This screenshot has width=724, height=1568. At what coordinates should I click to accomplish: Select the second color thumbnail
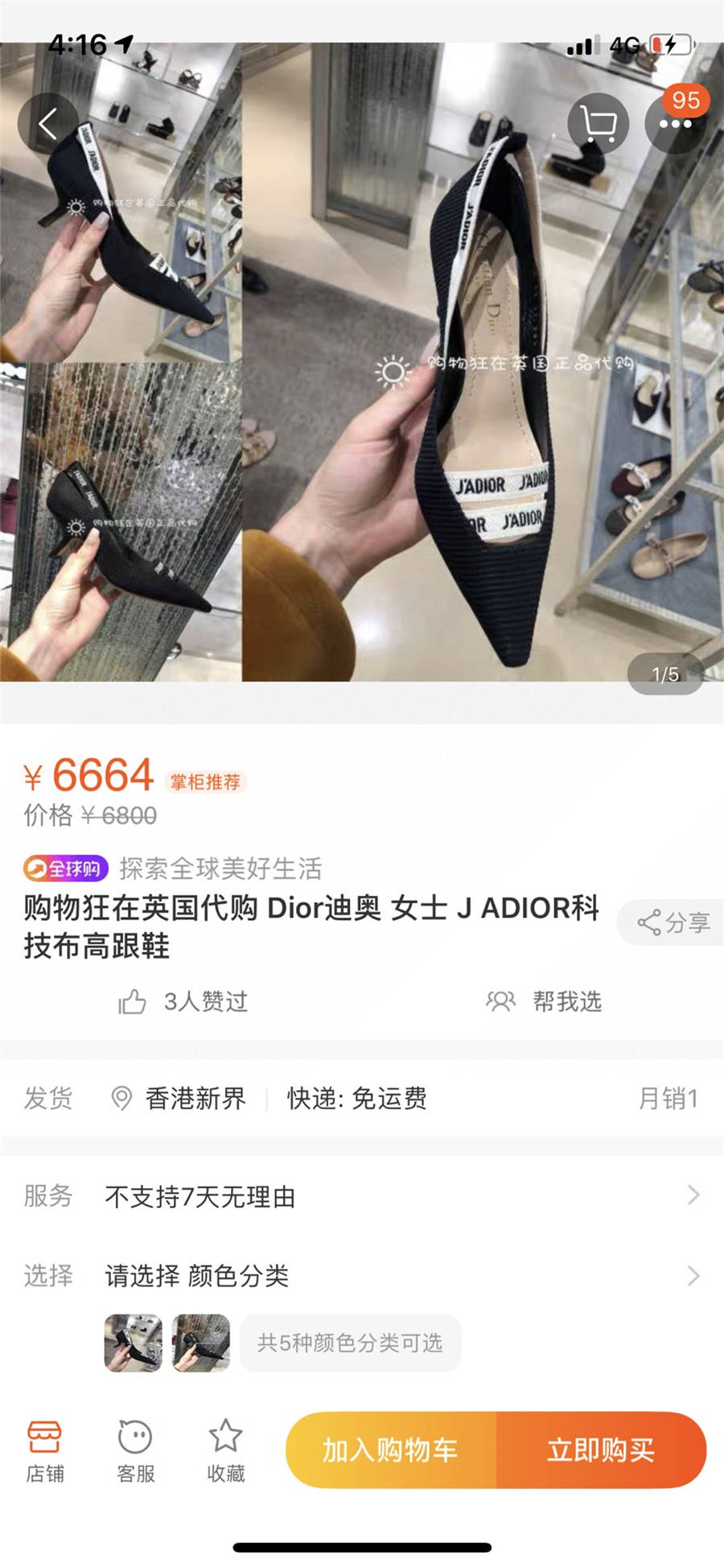coord(201,1343)
